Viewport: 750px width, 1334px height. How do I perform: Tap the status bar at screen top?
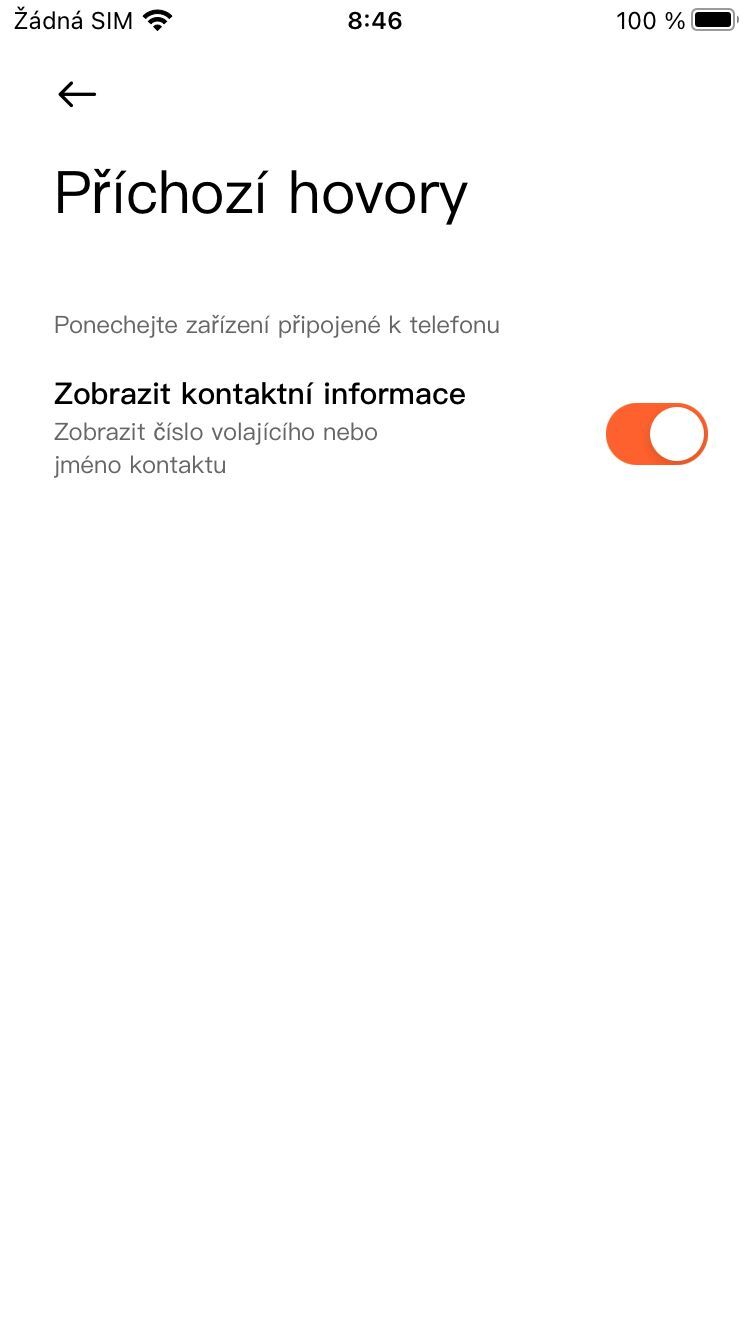click(374, 20)
